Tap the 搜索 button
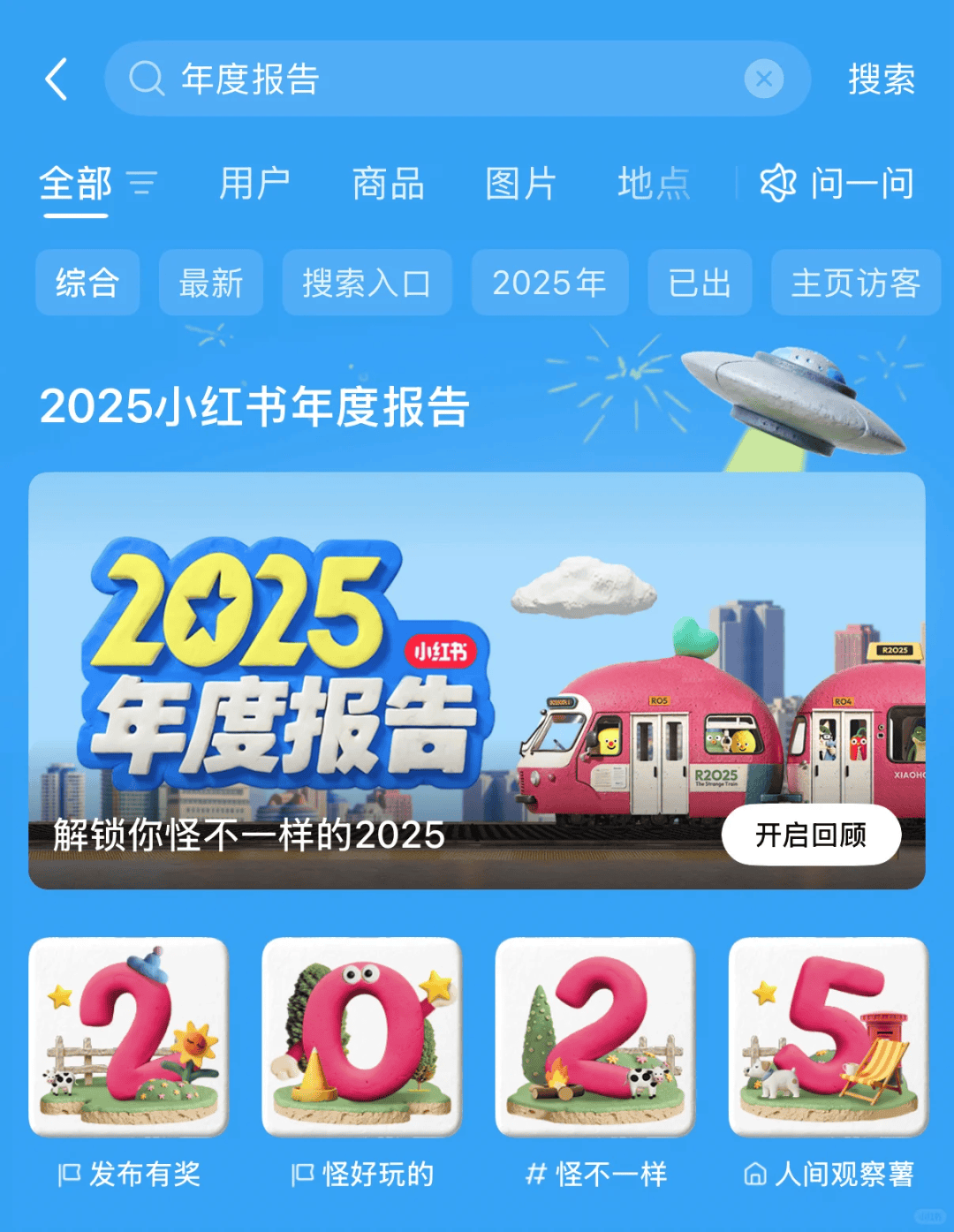This screenshot has height=1232, width=954. coord(881,79)
